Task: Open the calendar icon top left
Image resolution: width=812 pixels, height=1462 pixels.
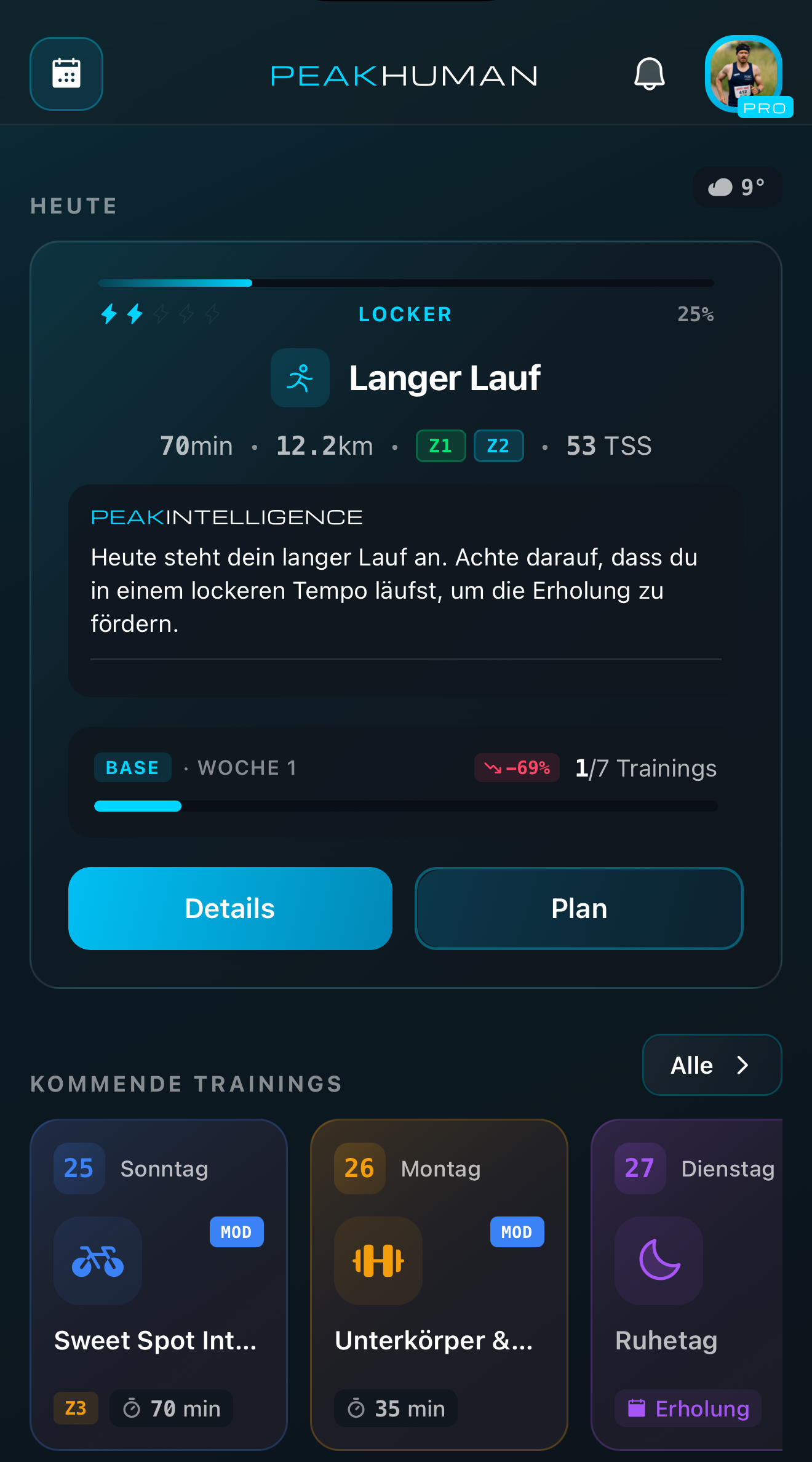Action: coord(66,74)
